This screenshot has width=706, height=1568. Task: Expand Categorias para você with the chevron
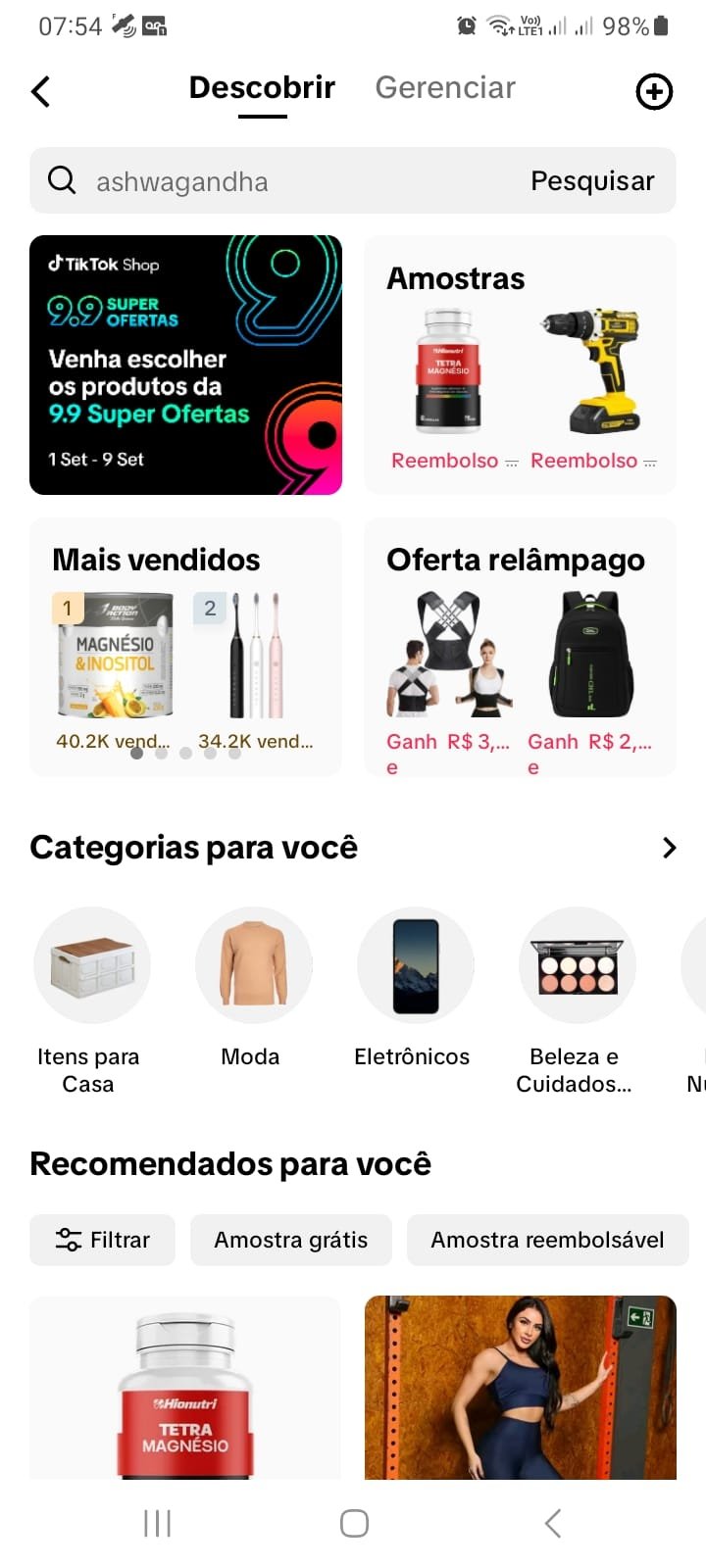coord(669,848)
